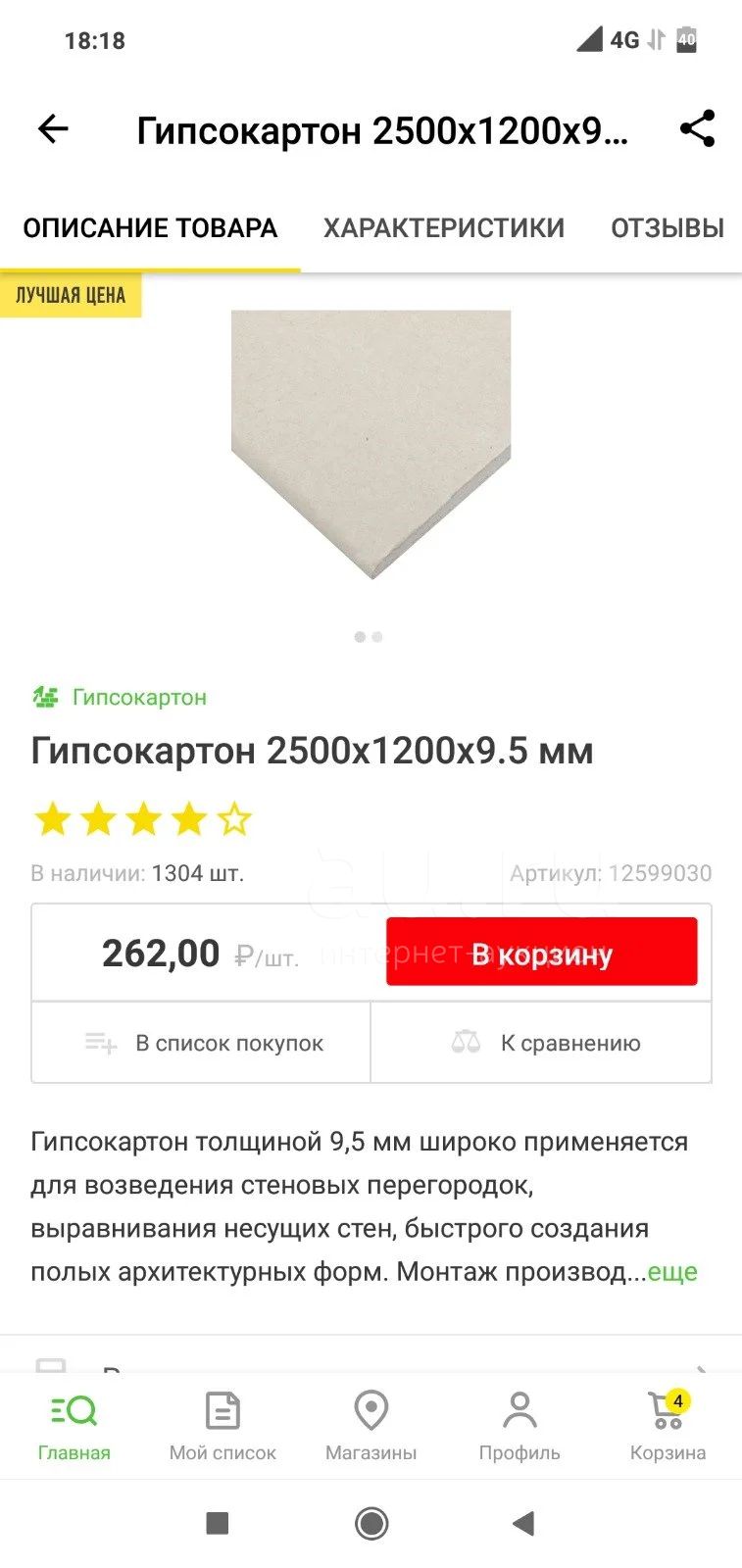Open star rating reviews
The image size is (742, 1568).
coord(143,819)
